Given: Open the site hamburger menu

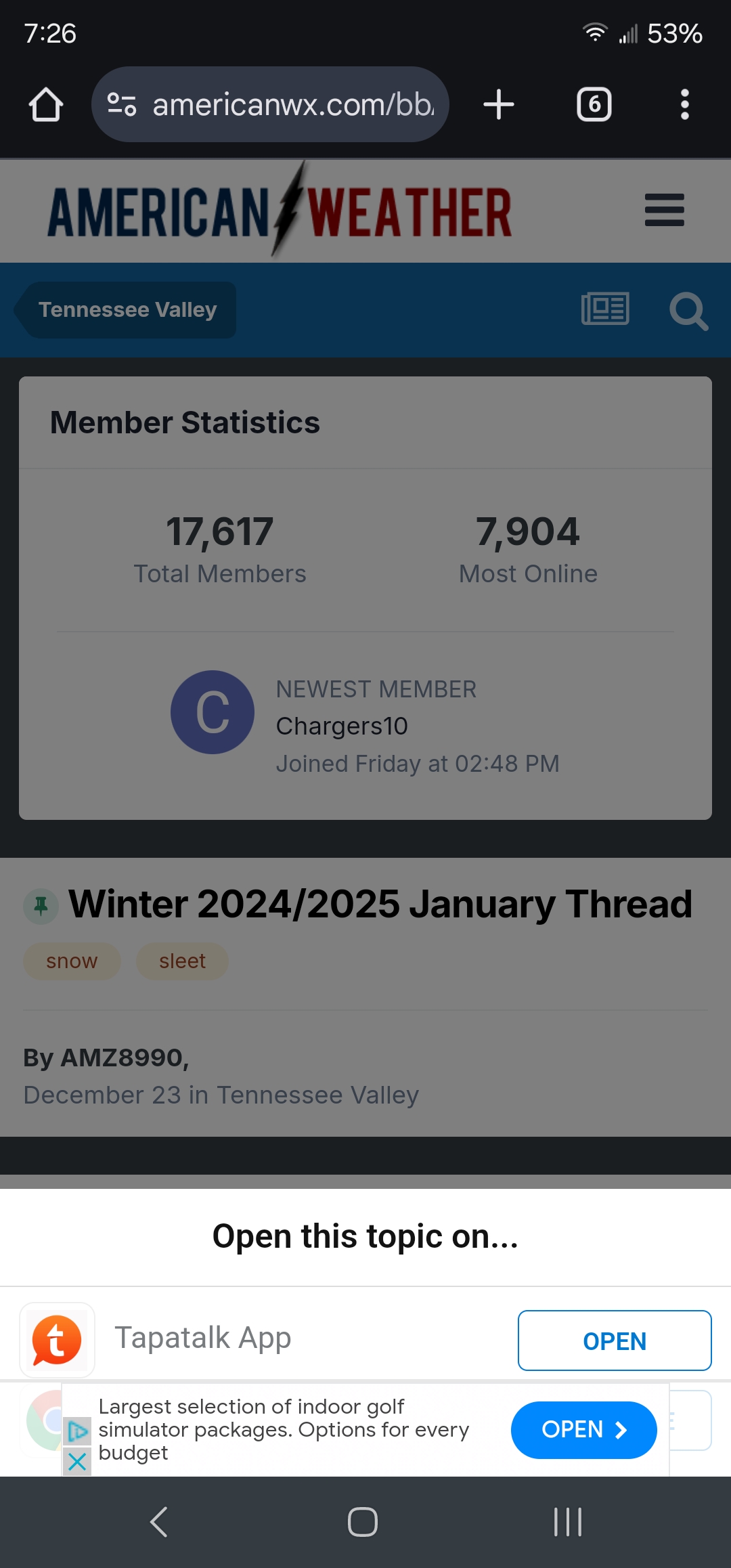Looking at the screenshot, I should pyautogui.click(x=664, y=210).
